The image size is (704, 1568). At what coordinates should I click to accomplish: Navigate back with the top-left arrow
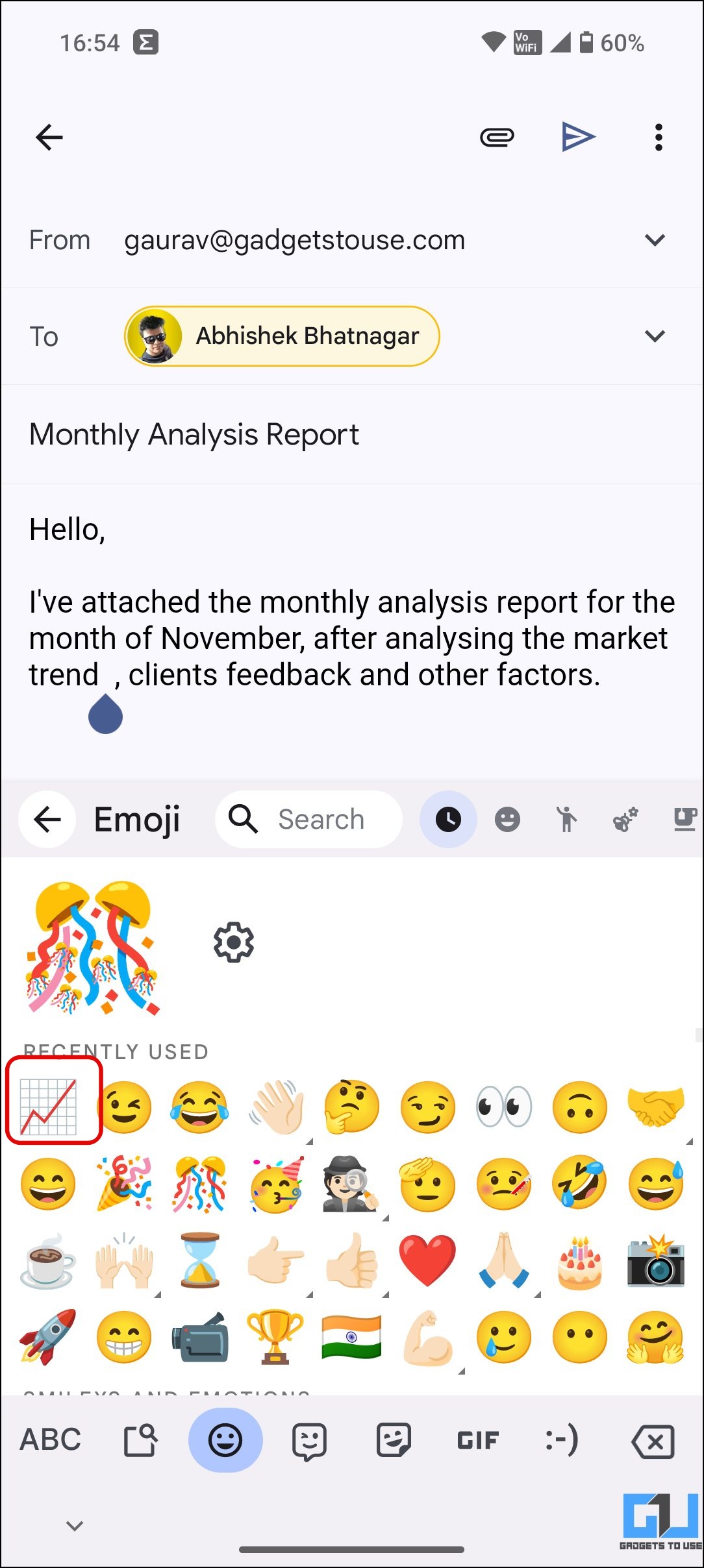point(49,136)
